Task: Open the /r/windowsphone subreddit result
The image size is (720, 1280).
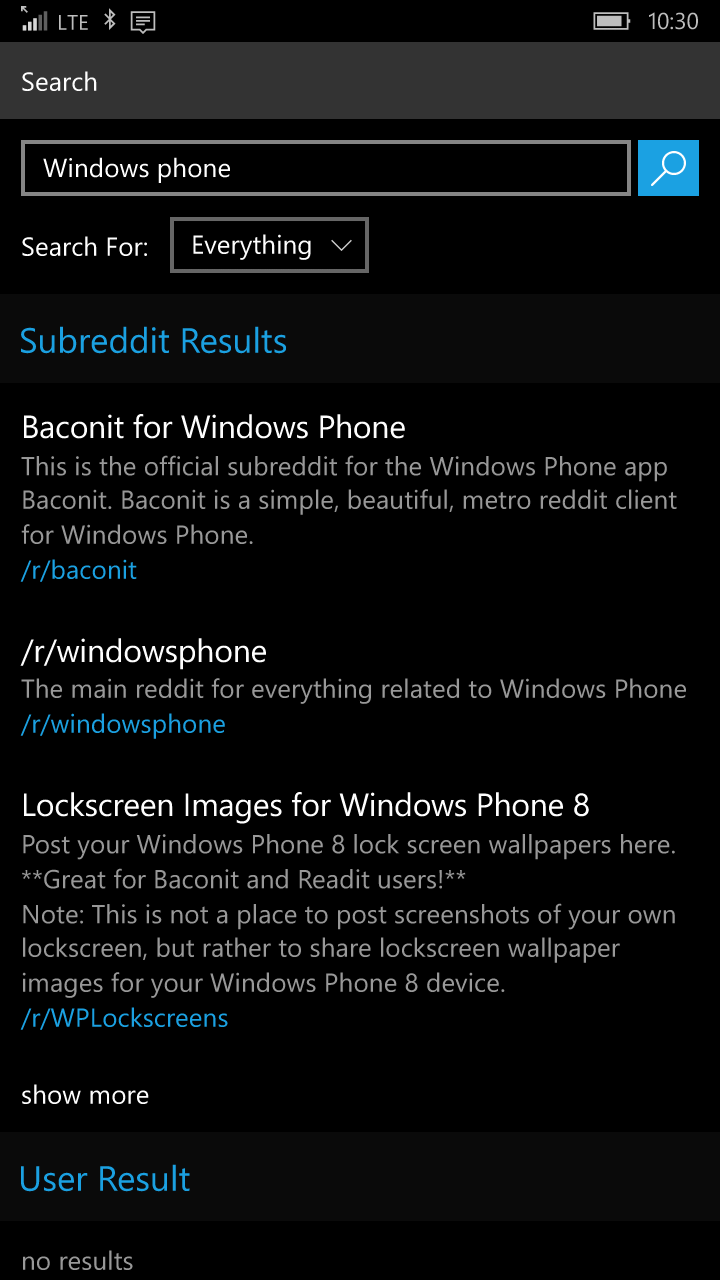Action: [144, 652]
